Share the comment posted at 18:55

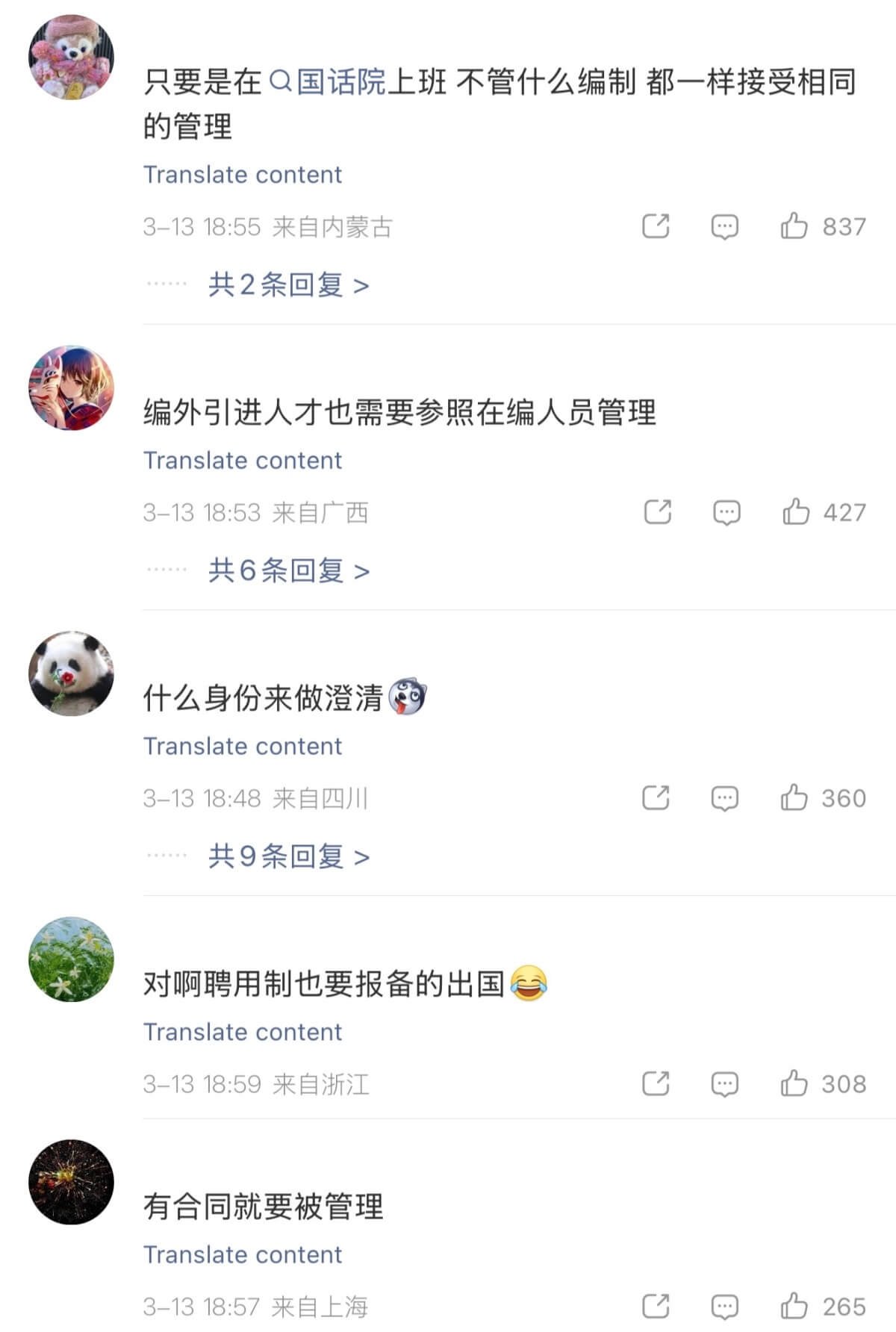656,225
